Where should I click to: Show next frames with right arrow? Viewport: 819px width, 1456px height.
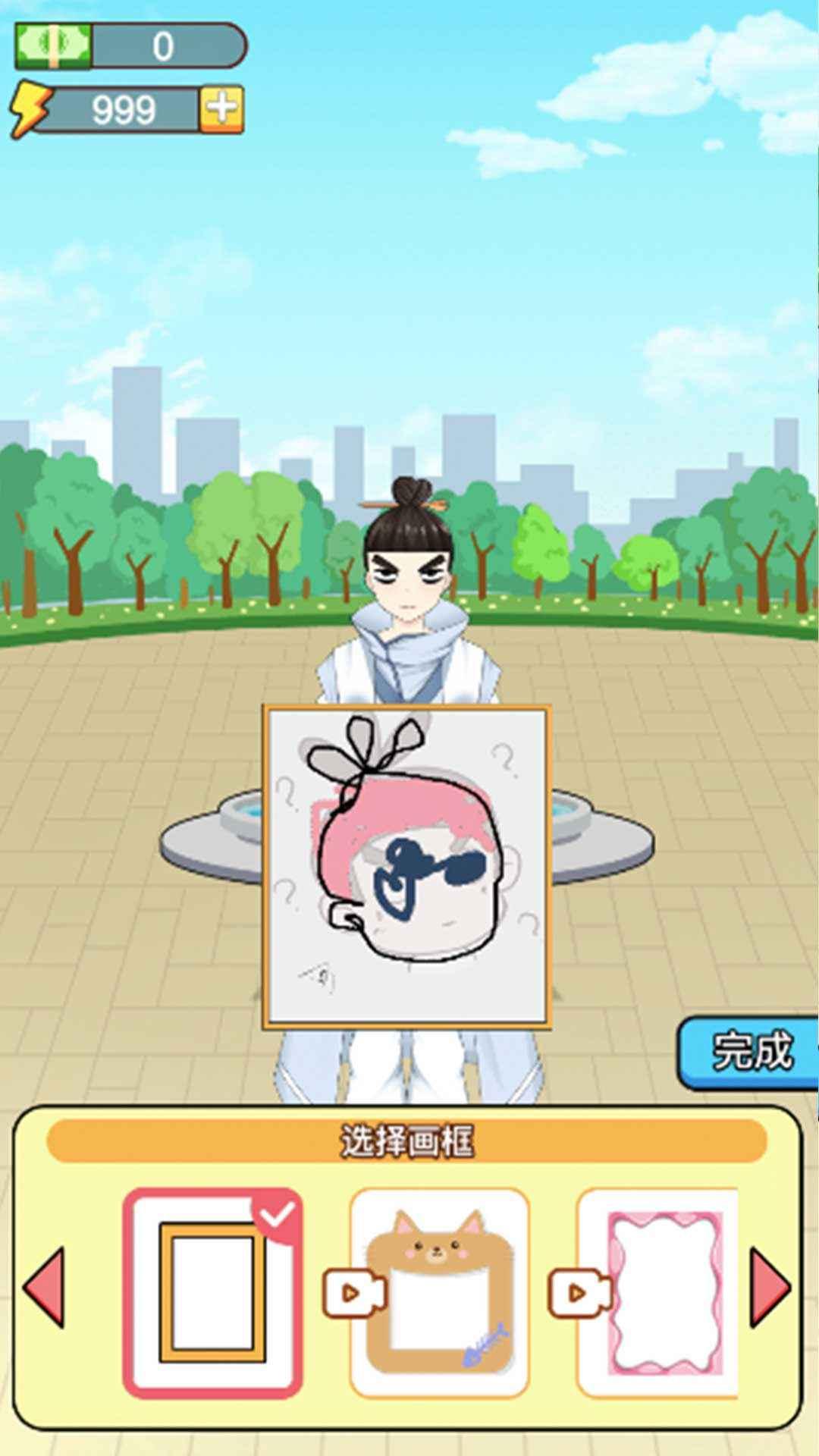click(769, 1288)
